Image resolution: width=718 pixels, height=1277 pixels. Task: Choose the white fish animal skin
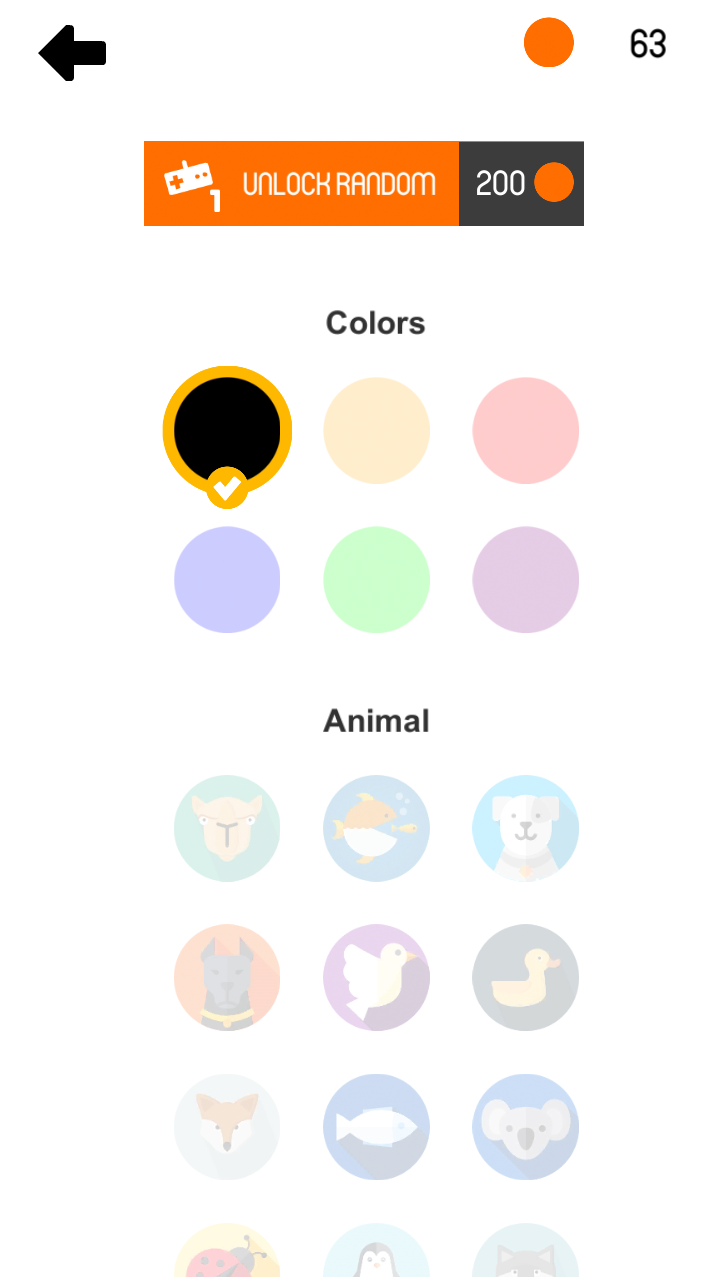pos(377,1127)
